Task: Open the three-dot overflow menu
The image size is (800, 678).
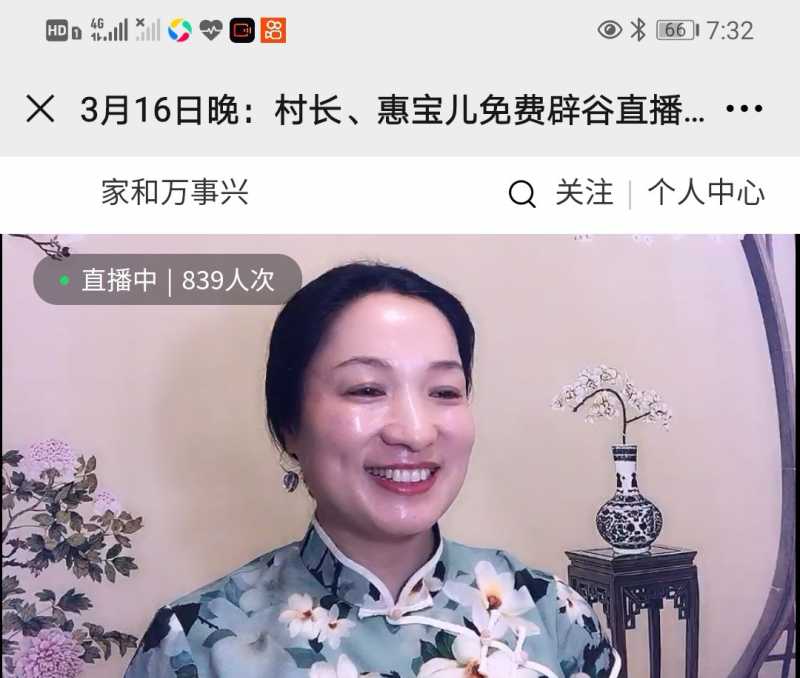Action: coord(744,110)
